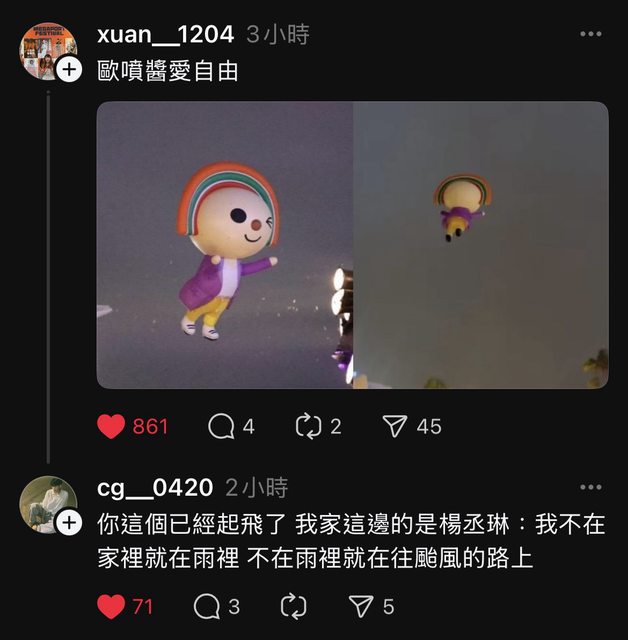Open the overflow menu on cg__0420's reply
The image size is (628, 640).
[x=591, y=488]
